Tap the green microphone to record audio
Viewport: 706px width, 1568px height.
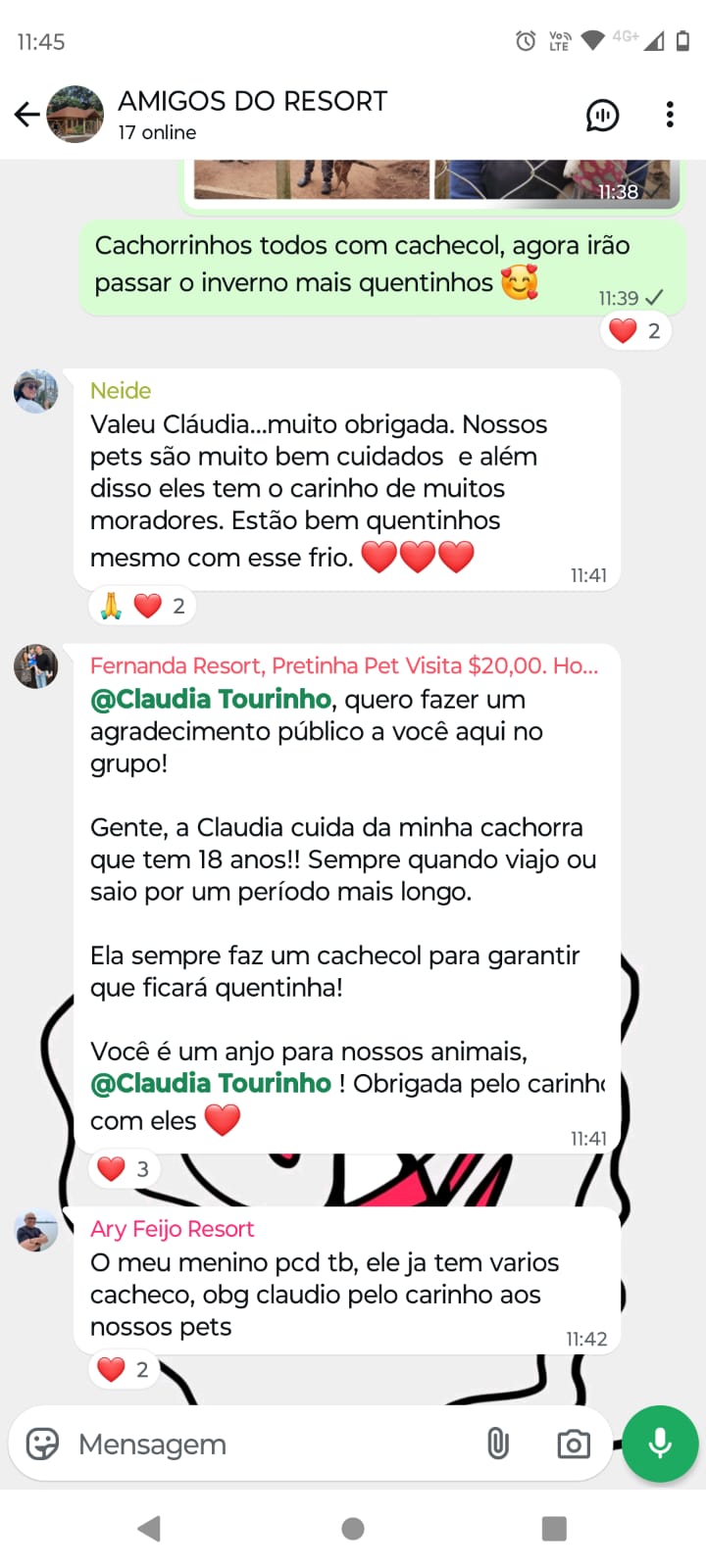[x=659, y=1444]
